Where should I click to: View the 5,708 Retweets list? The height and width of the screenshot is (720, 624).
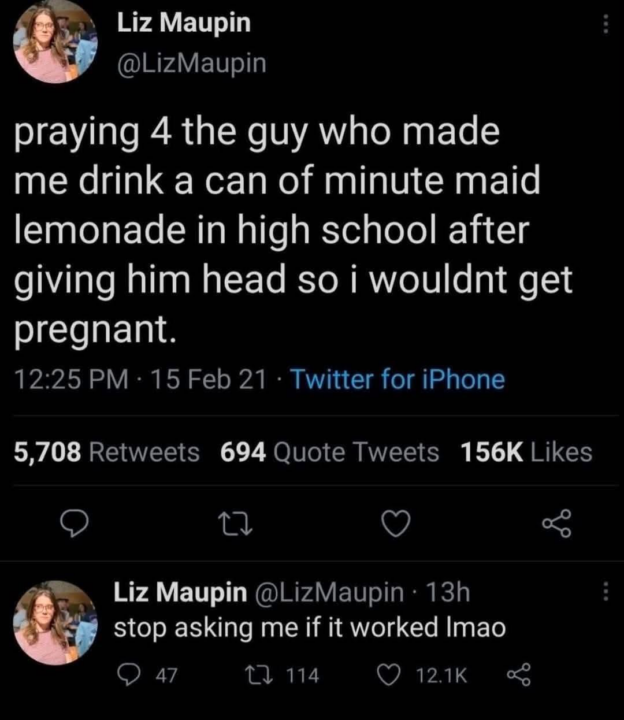pos(105,452)
